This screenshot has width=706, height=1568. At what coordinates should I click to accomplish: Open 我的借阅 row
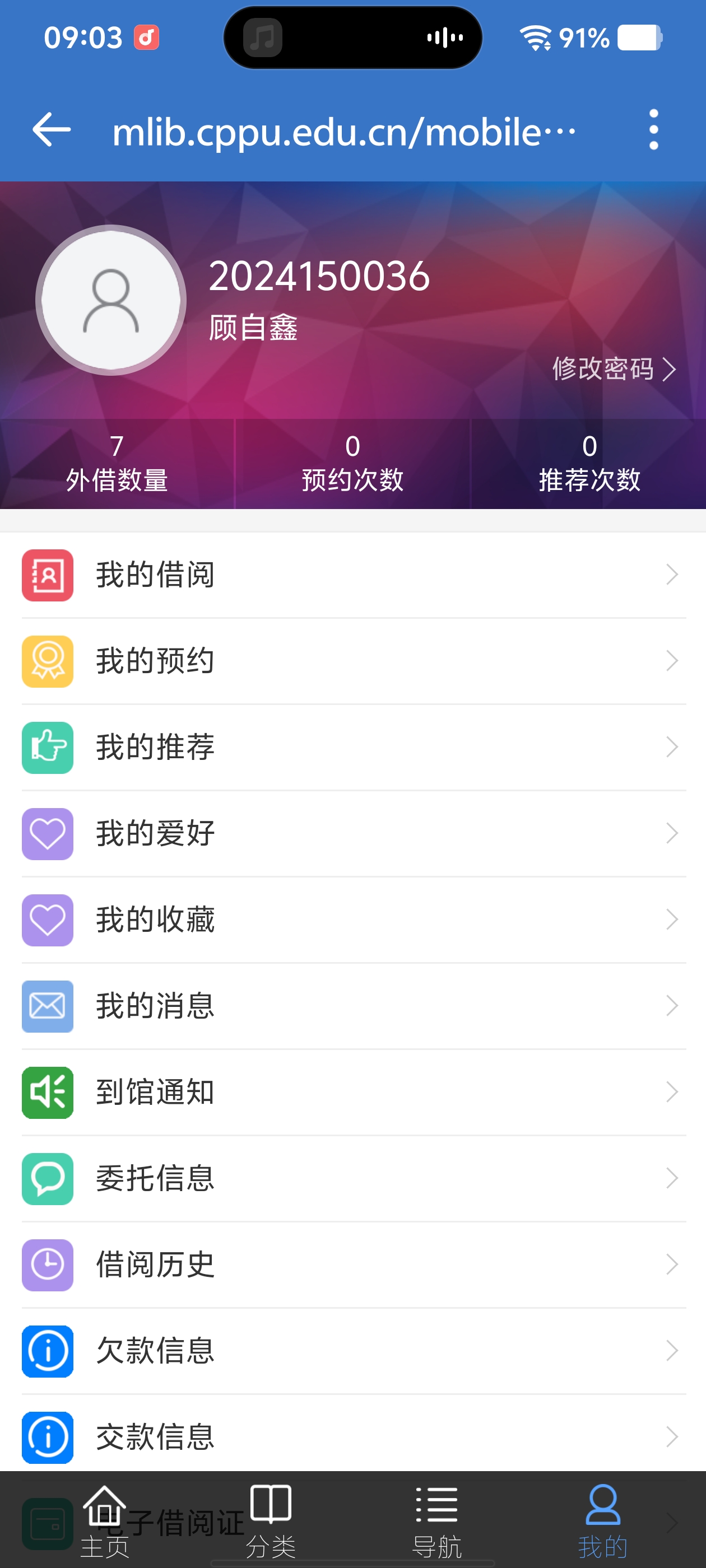click(354, 575)
